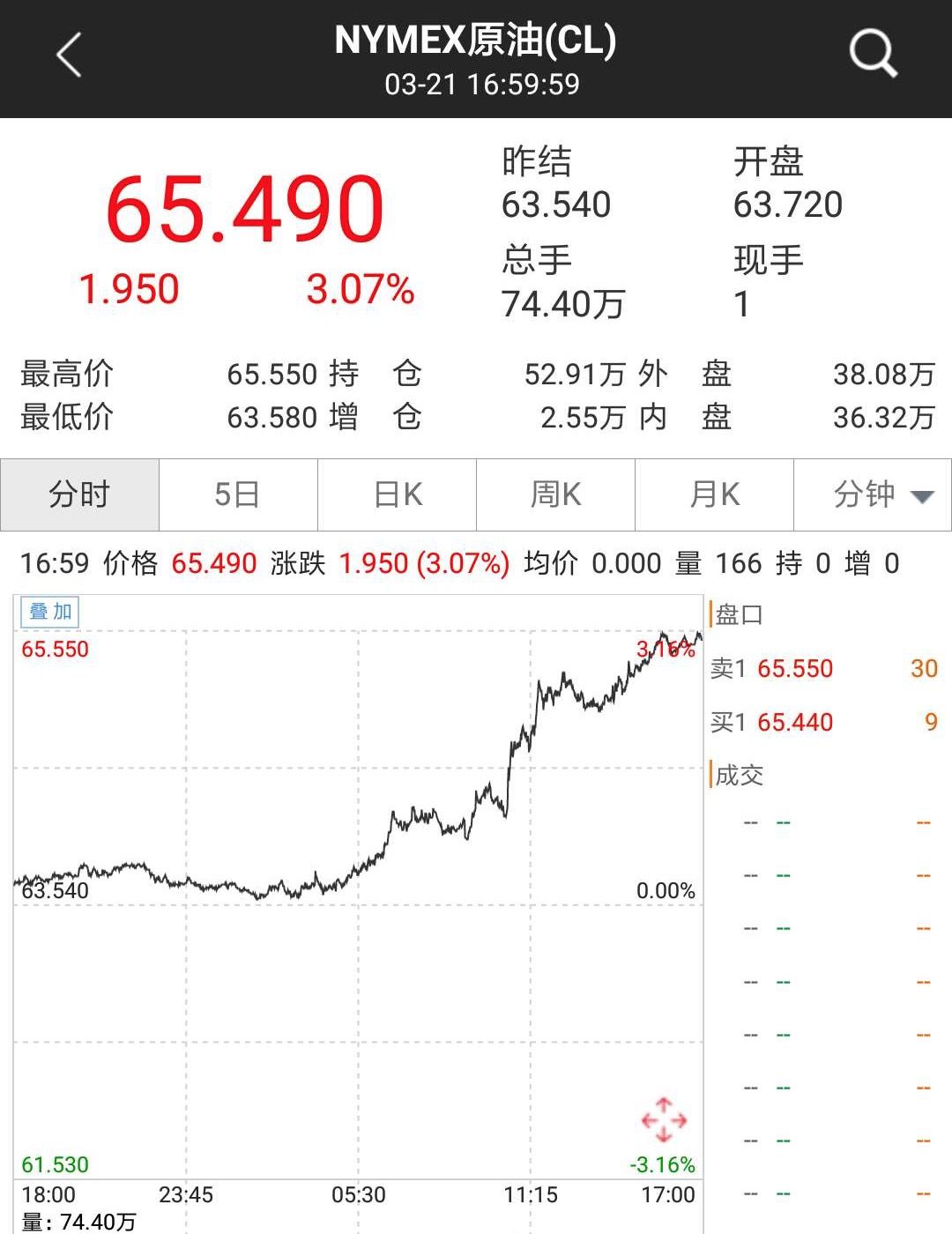
Task: Switch to the 日K chart tab
Action: 398,494
